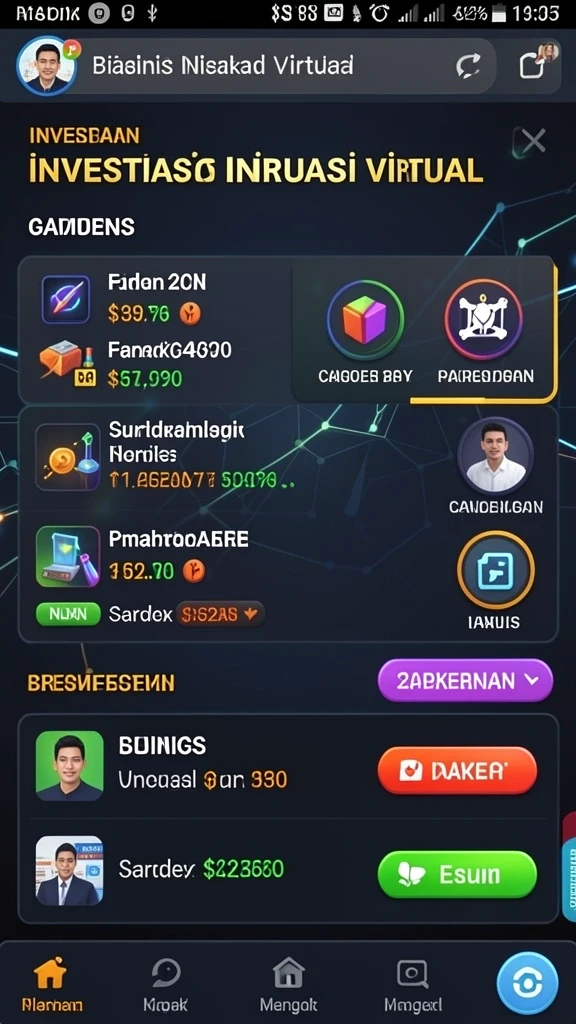Tap the green NUMN button
Screen dimensions: 576x1024
pyautogui.click(x=69, y=614)
